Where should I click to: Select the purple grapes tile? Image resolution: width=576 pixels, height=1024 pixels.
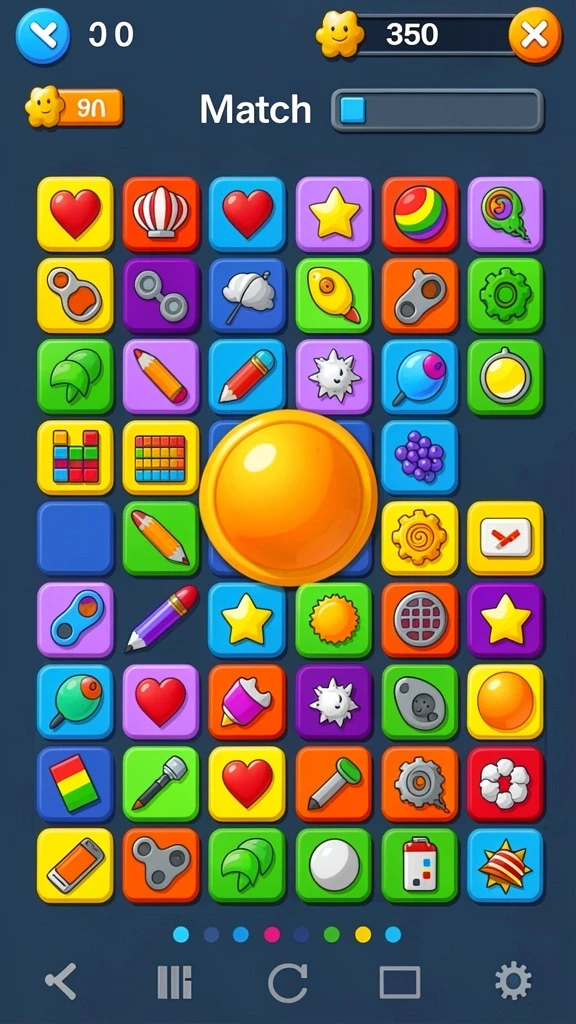419,457
